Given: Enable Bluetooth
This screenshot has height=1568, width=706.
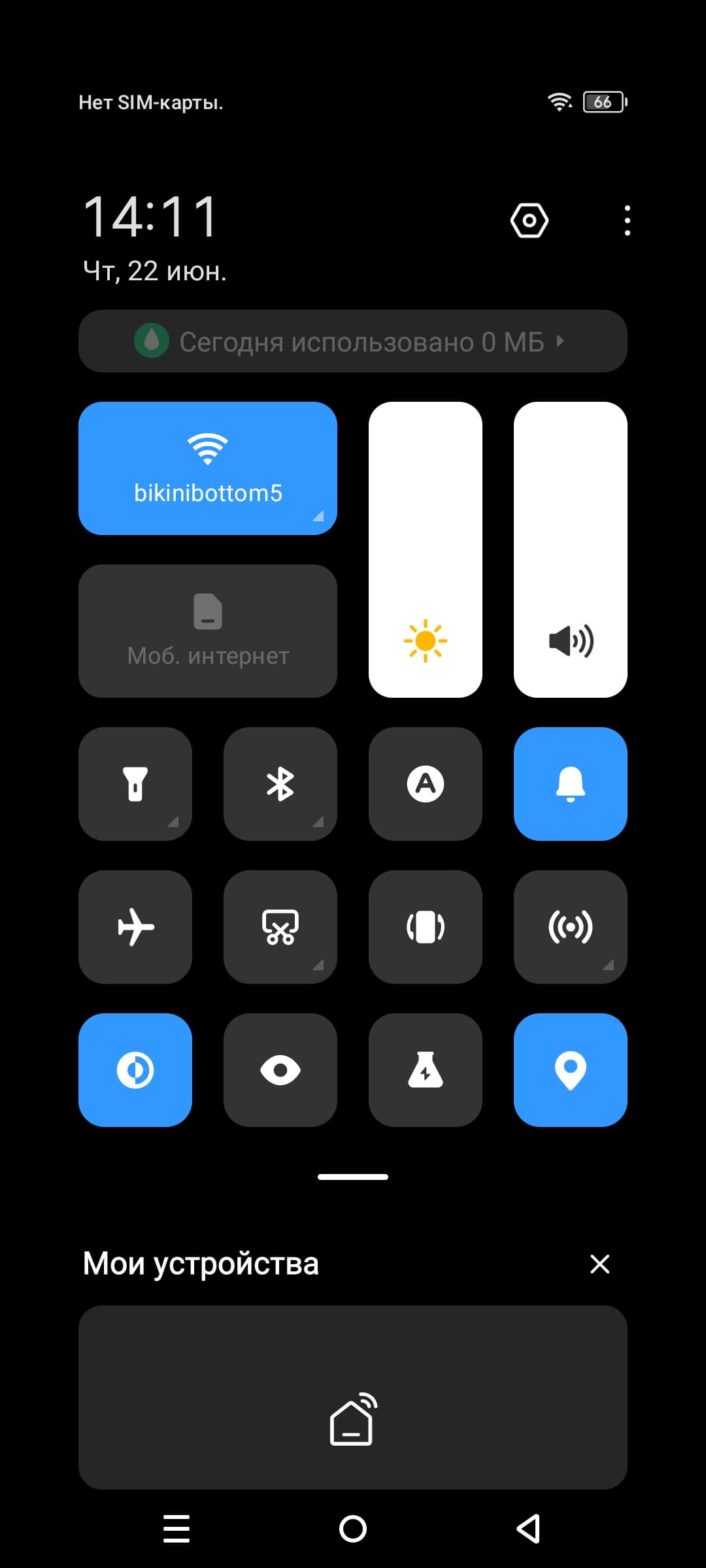Looking at the screenshot, I should click(280, 783).
